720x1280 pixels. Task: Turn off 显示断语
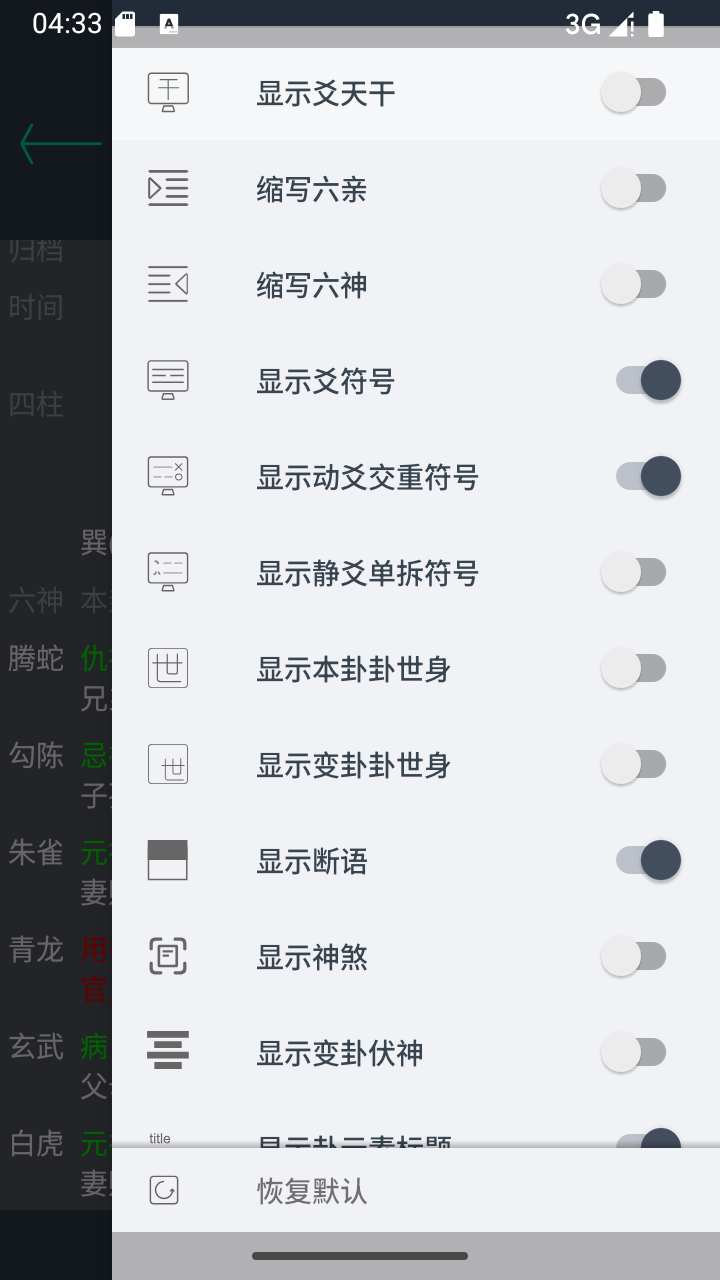tap(648, 861)
